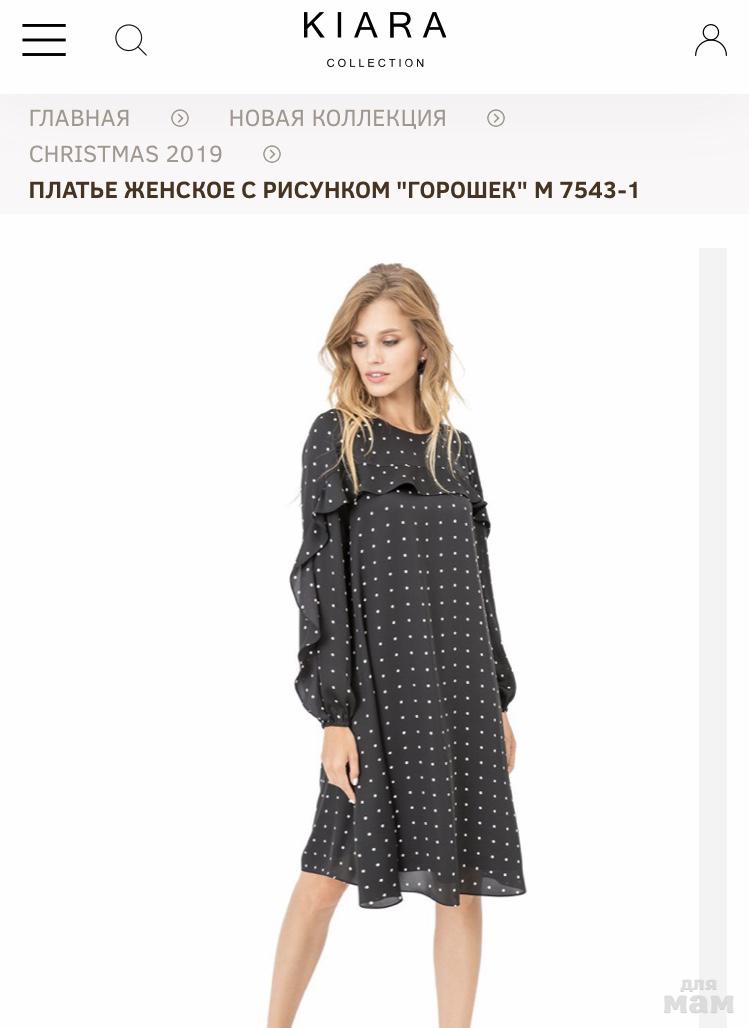Viewport: 749px width, 1028px height.
Task: Open the hamburger menu
Action: pyautogui.click(x=44, y=40)
